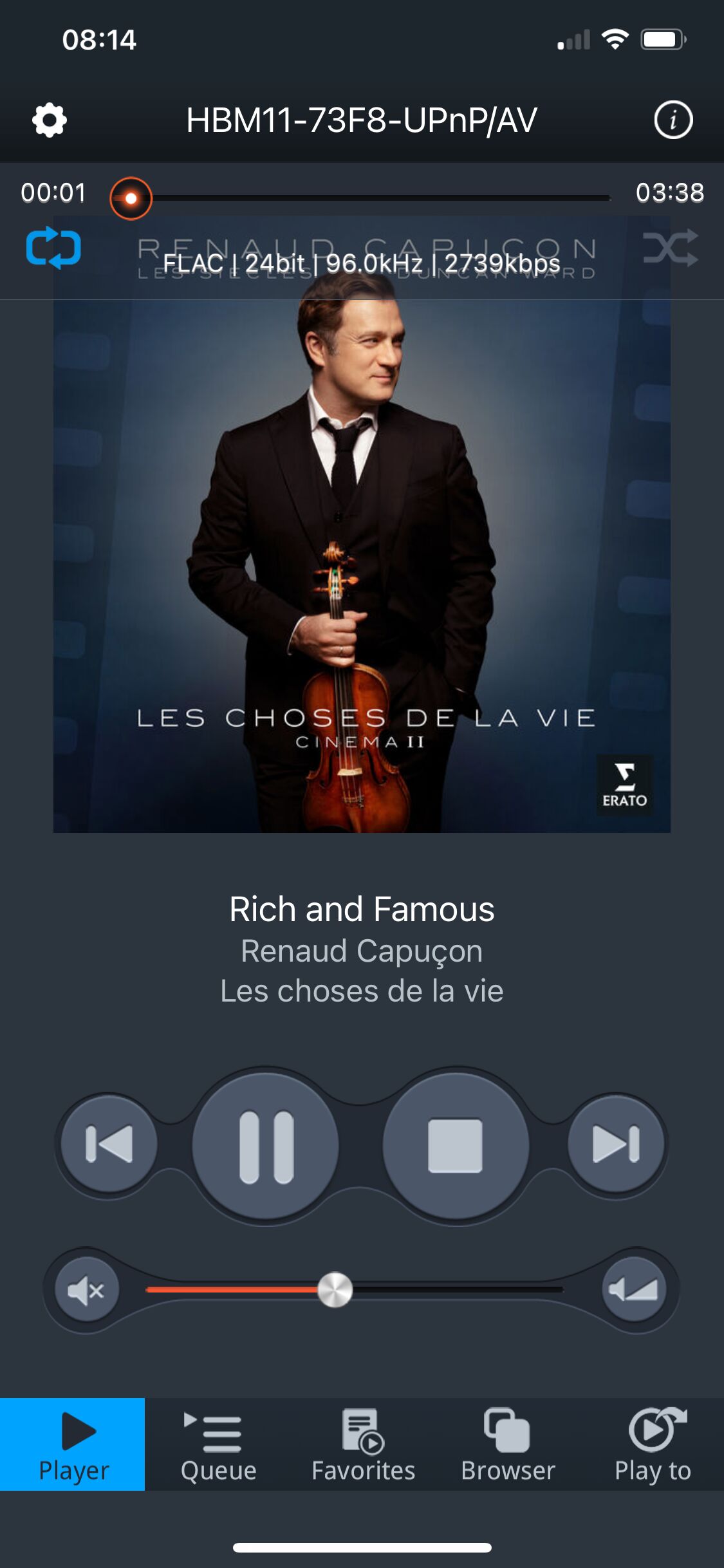724x1568 pixels.
Task: Mute the volume
Action: point(87,1290)
